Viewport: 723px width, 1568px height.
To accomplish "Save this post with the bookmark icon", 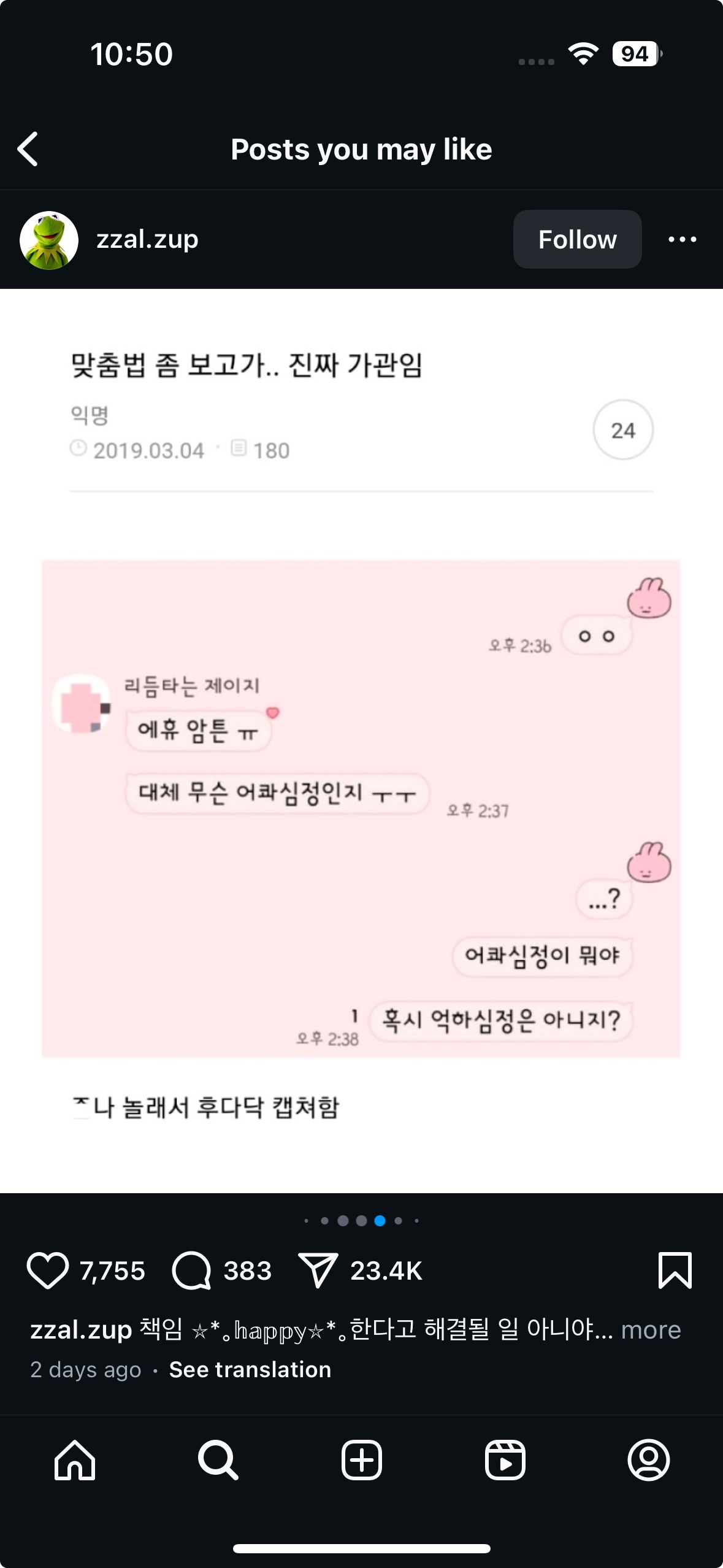I will pos(675,1270).
